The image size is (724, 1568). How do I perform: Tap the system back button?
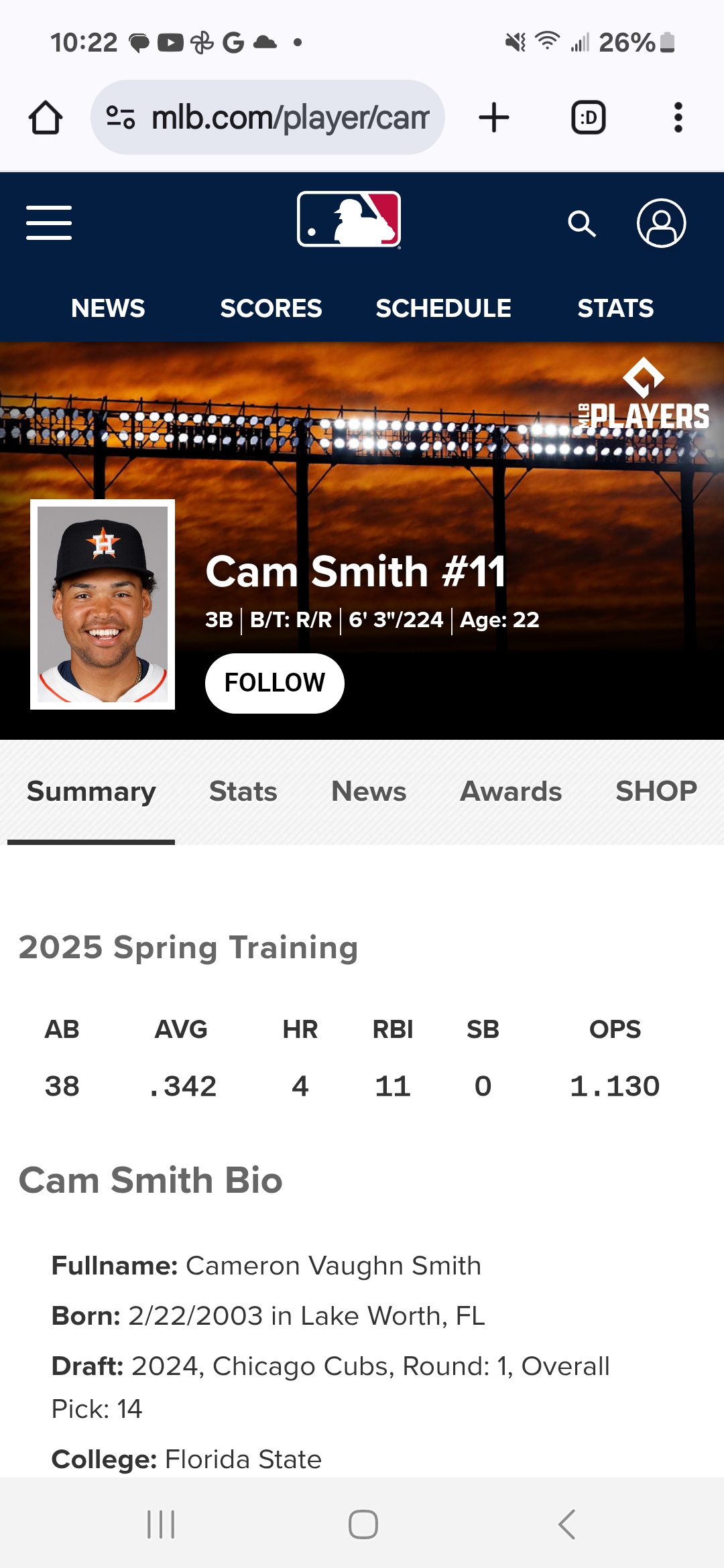[x=566, y=1524]
